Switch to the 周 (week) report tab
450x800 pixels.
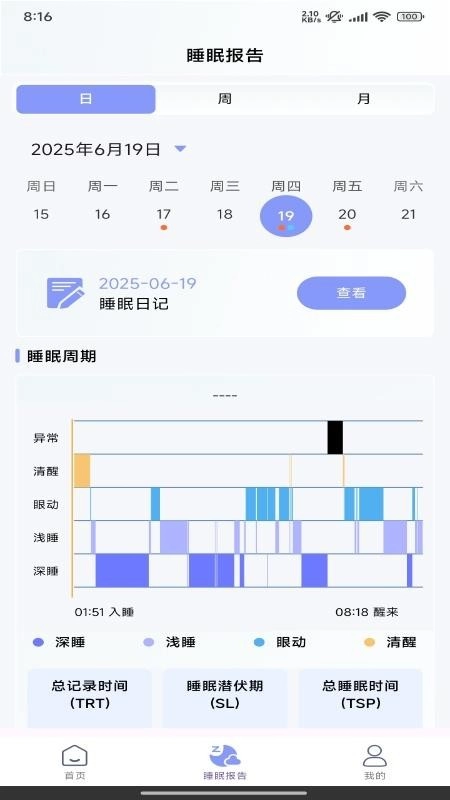pyautogui.click(x=224, y=99)
